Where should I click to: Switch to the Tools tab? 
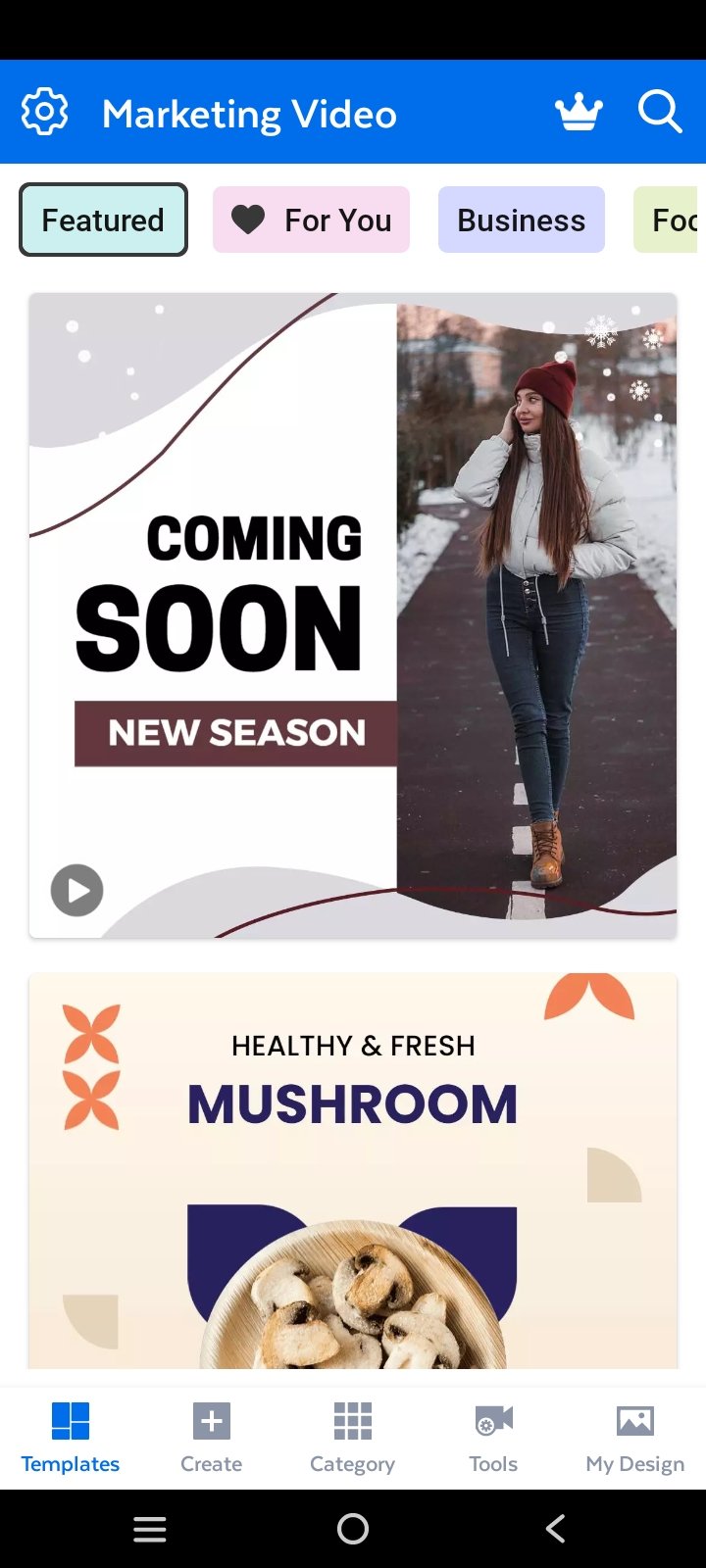[x=493, y=1437]
